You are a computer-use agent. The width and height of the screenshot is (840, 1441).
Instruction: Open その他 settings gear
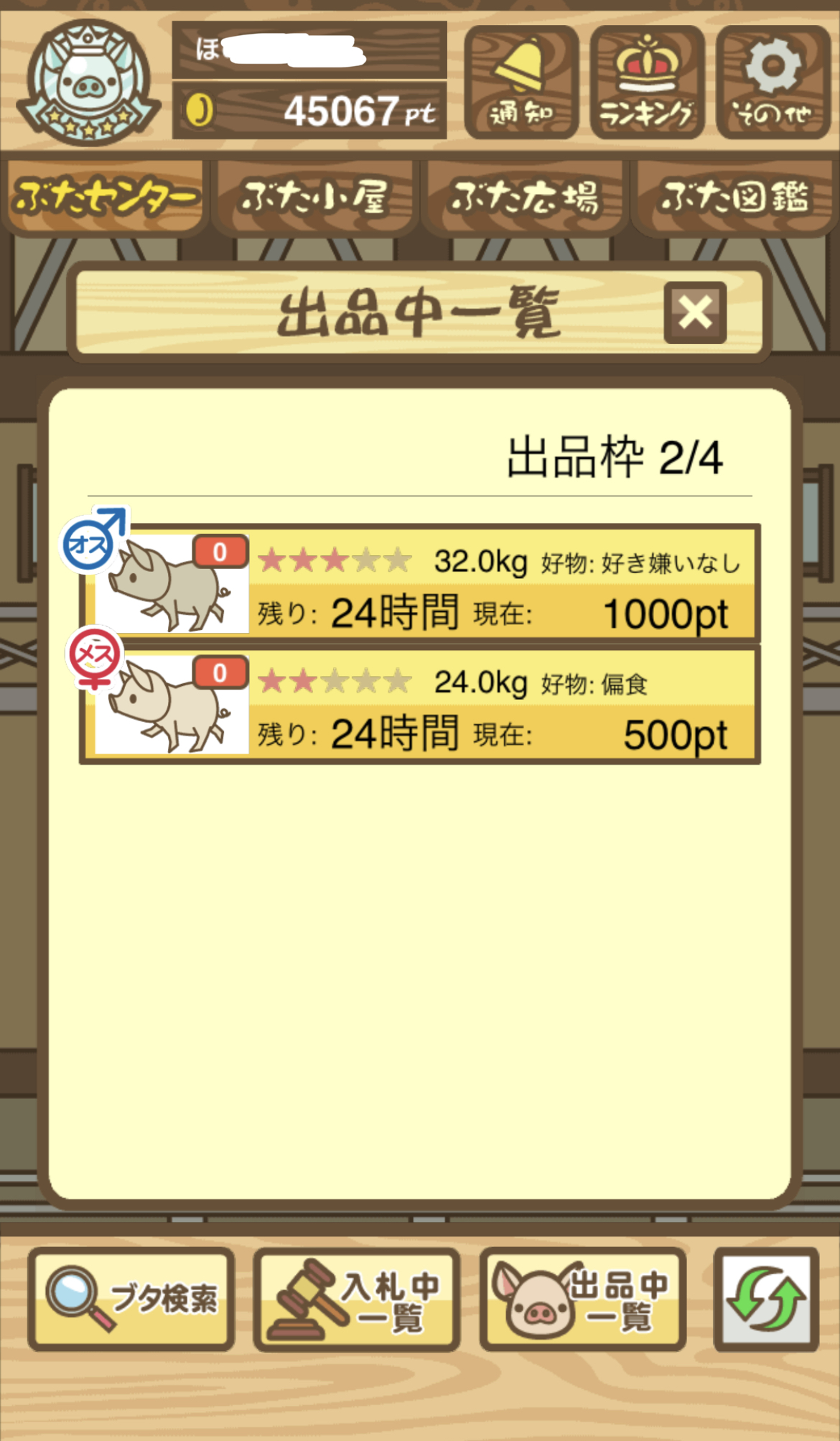point(773,82)
